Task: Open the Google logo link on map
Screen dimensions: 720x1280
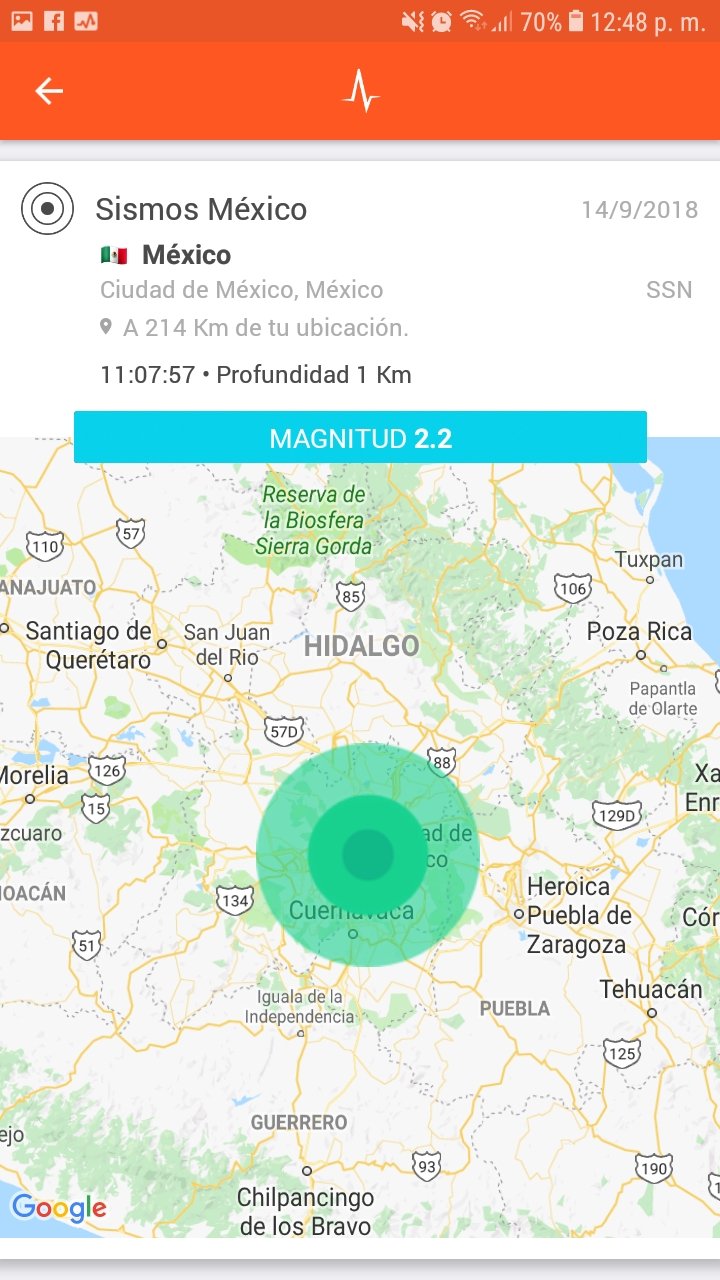Action: (59, 1208)
